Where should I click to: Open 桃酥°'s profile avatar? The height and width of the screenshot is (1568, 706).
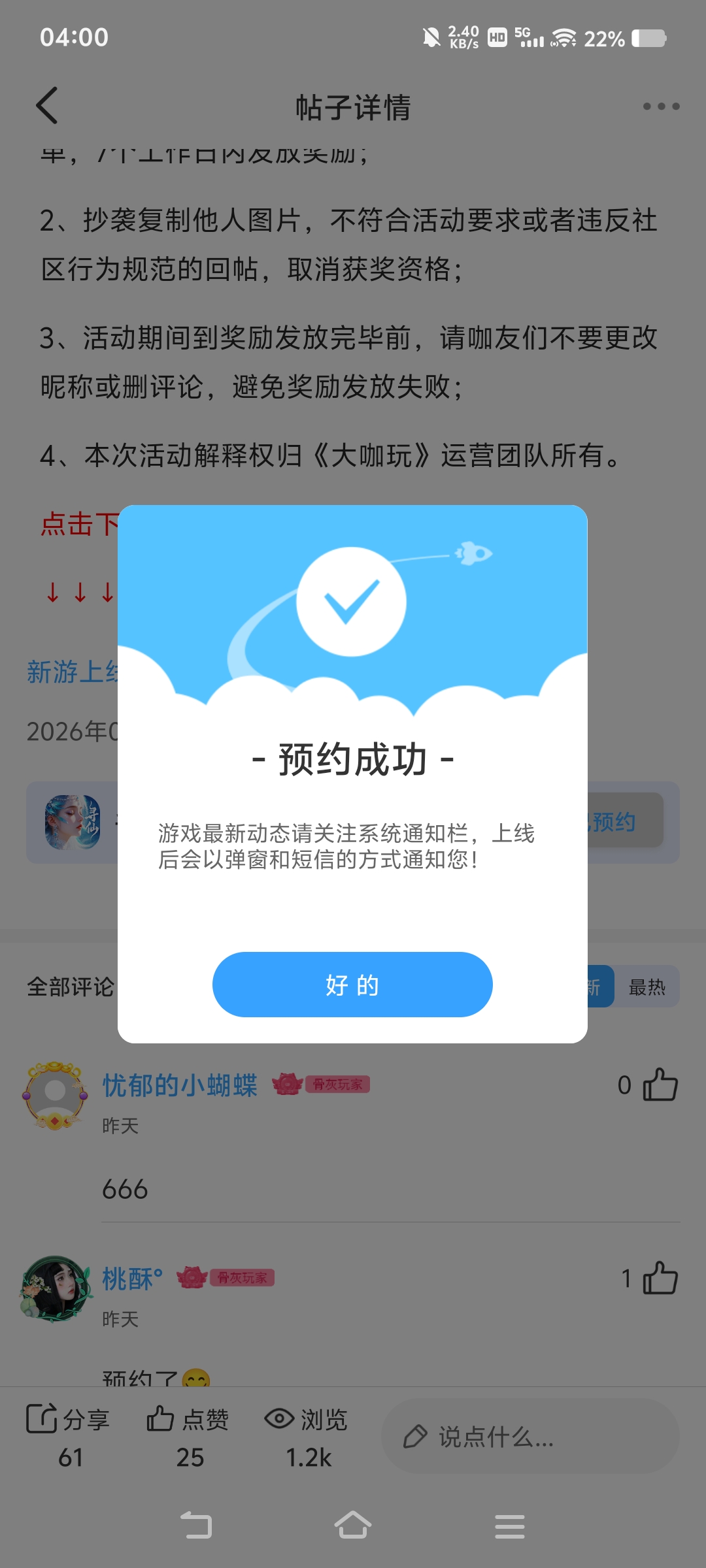point(56,1288)
